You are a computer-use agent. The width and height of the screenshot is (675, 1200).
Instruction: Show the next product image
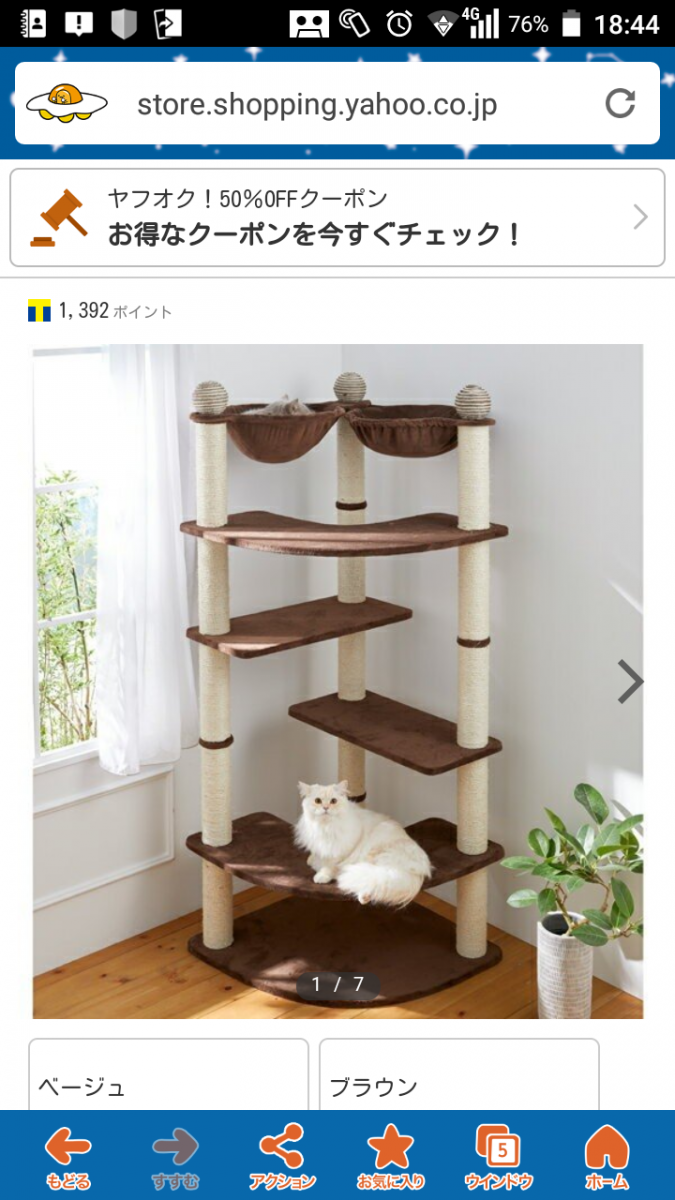click(x=630, y=682)
